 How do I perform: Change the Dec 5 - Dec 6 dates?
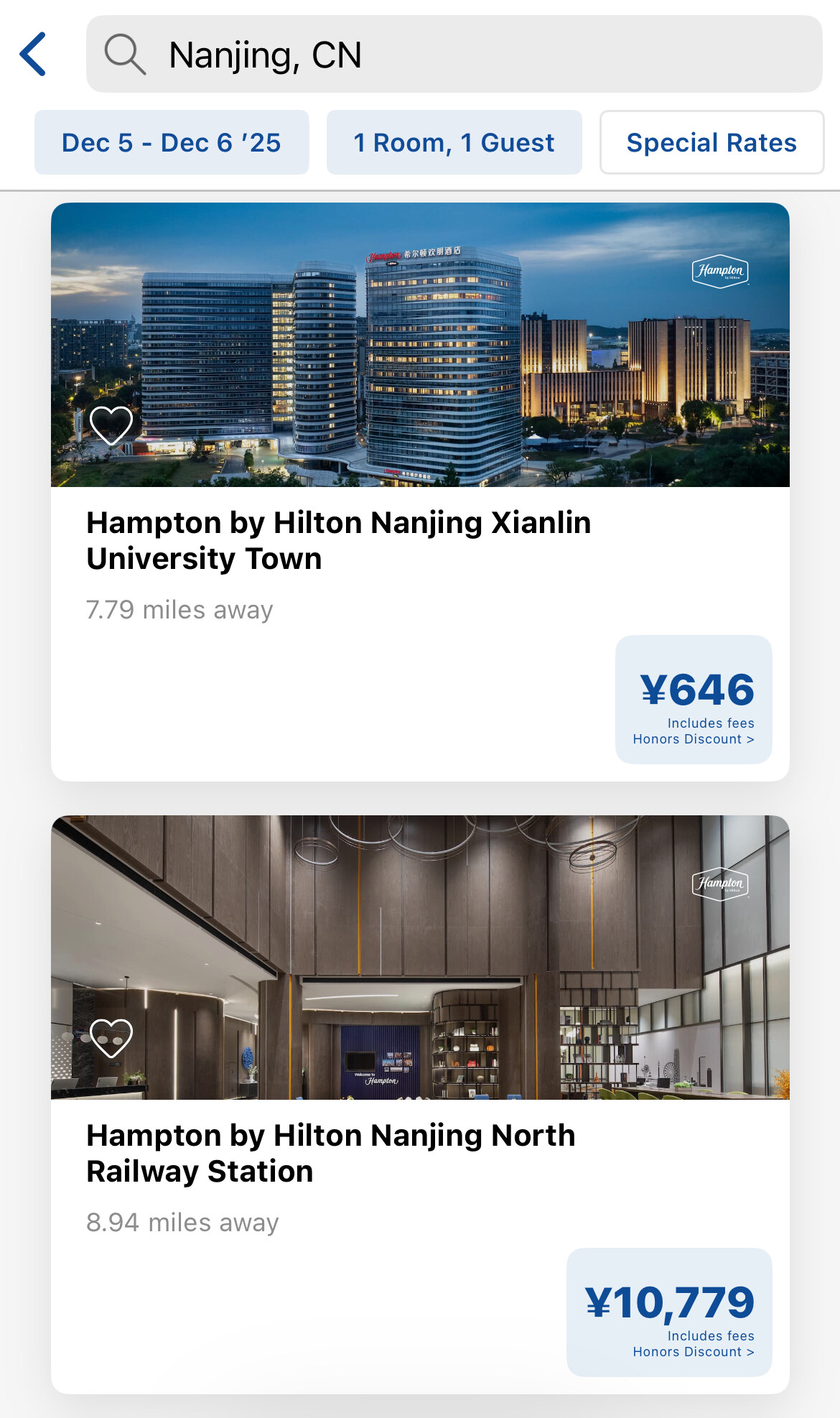pos(172,142)
